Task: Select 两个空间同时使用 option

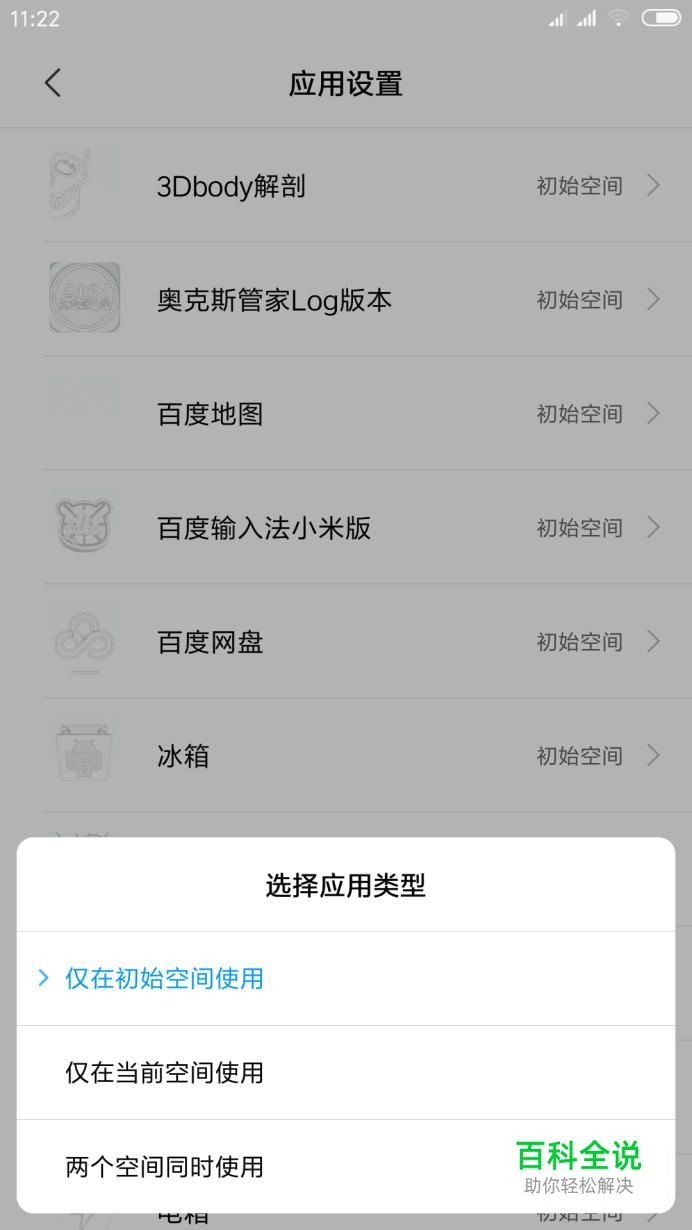Action: [x=345, y=1166]
